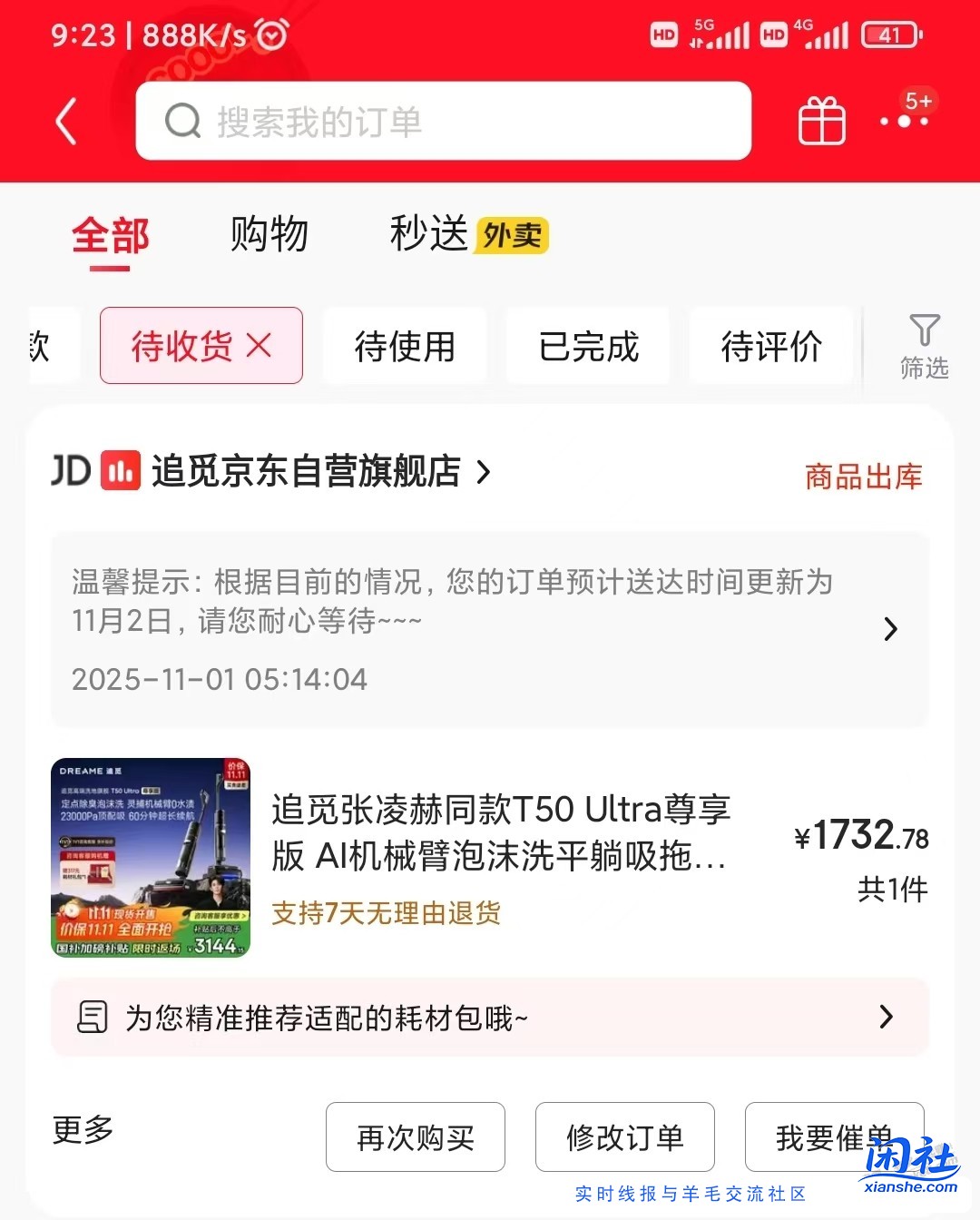
Task: Switch to the 购物 tab
Action: 269,235
